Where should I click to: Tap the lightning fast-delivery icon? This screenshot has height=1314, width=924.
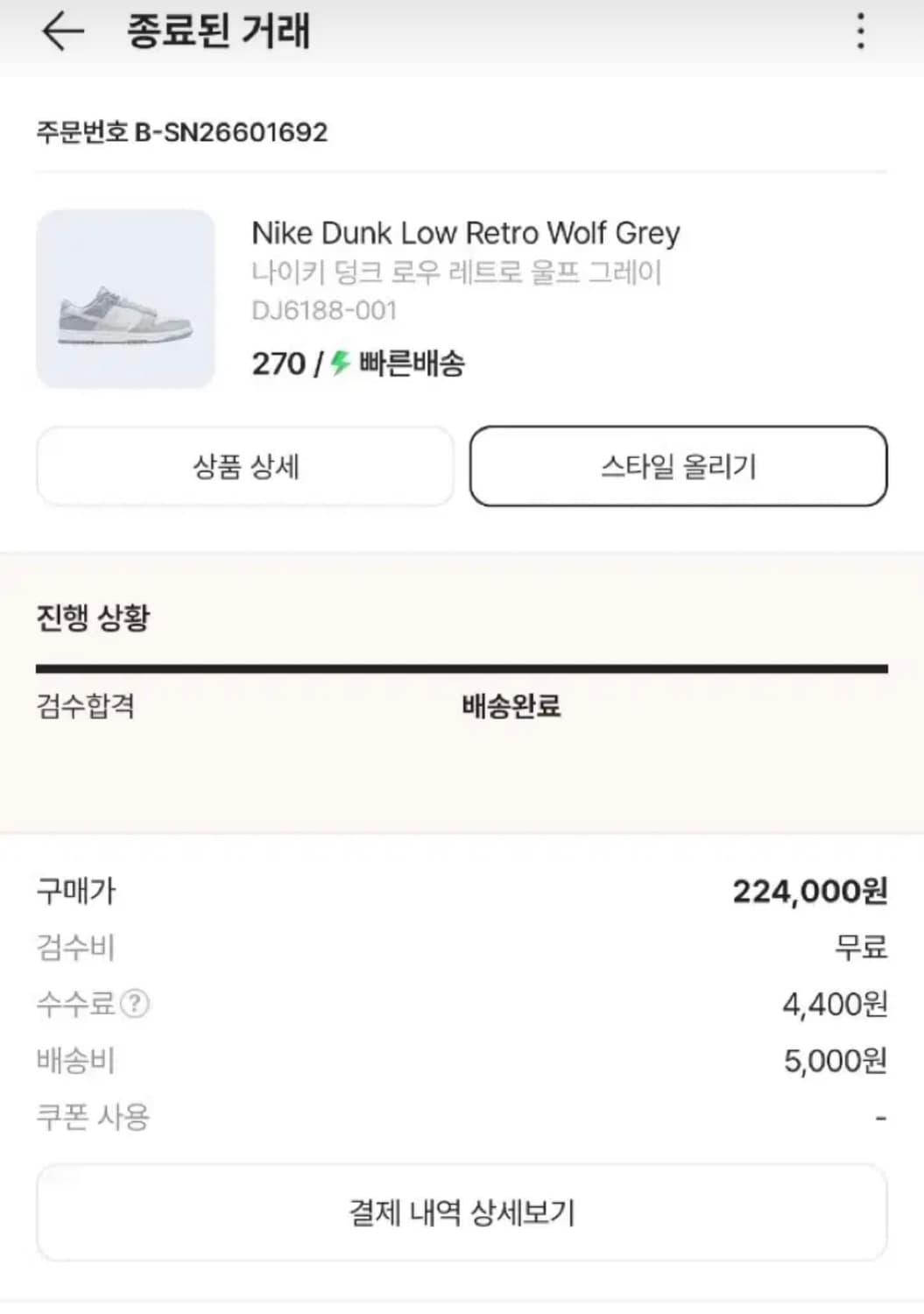341,363
